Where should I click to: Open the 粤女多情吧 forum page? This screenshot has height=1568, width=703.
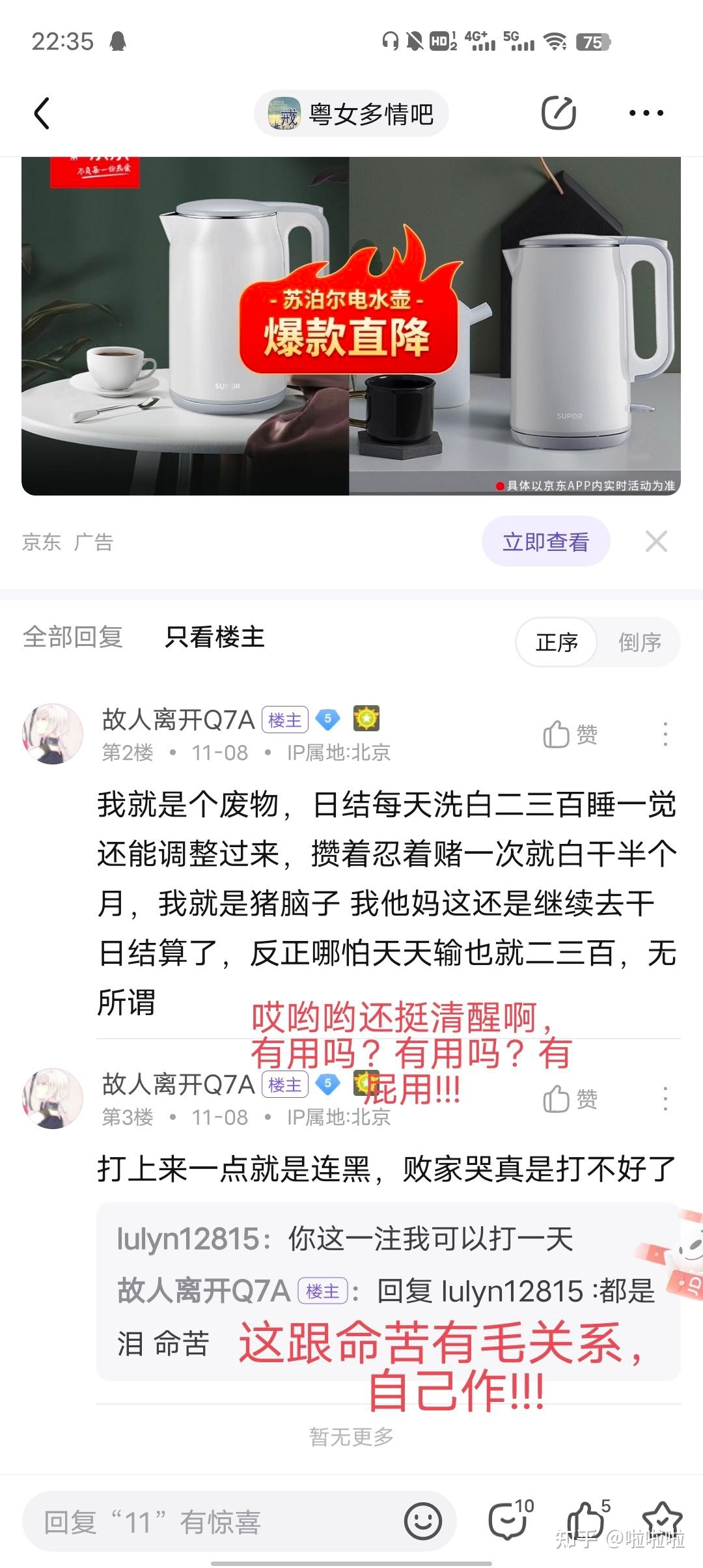tap(351, 114)
